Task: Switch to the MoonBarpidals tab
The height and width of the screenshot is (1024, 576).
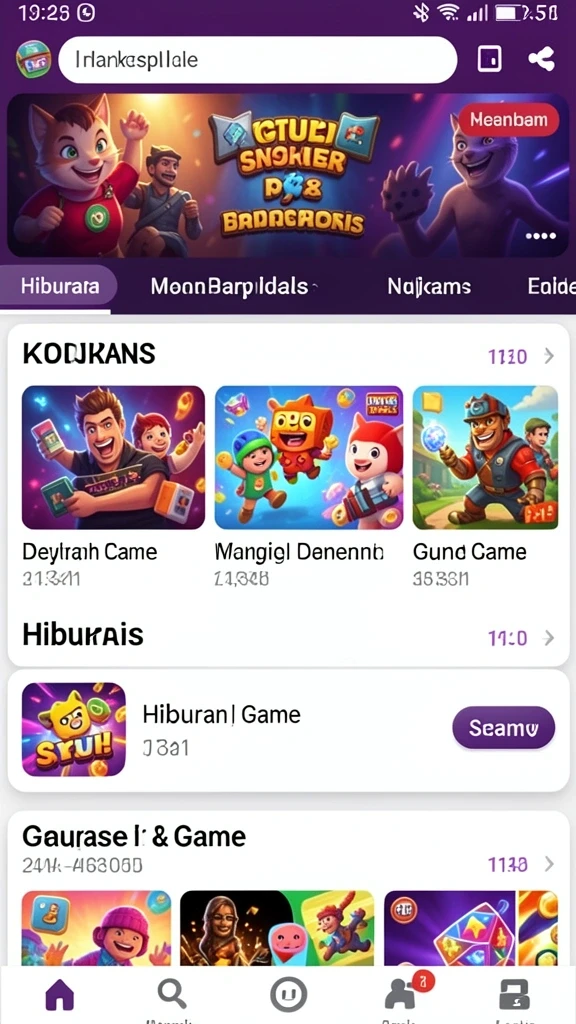Action: (232, 286)
